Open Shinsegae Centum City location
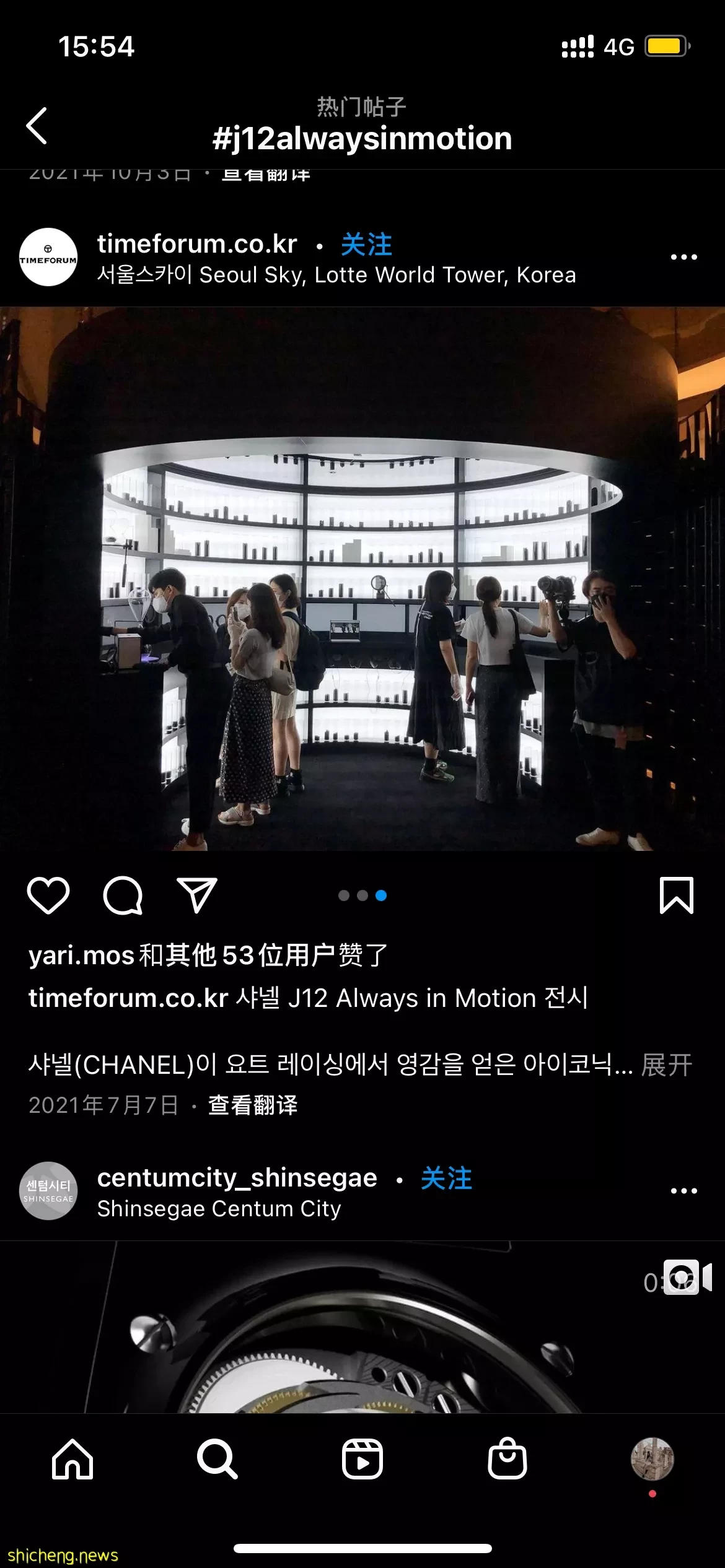Screen dimensions: 725x1568 pyautogui.click(x=219, y=1209)
